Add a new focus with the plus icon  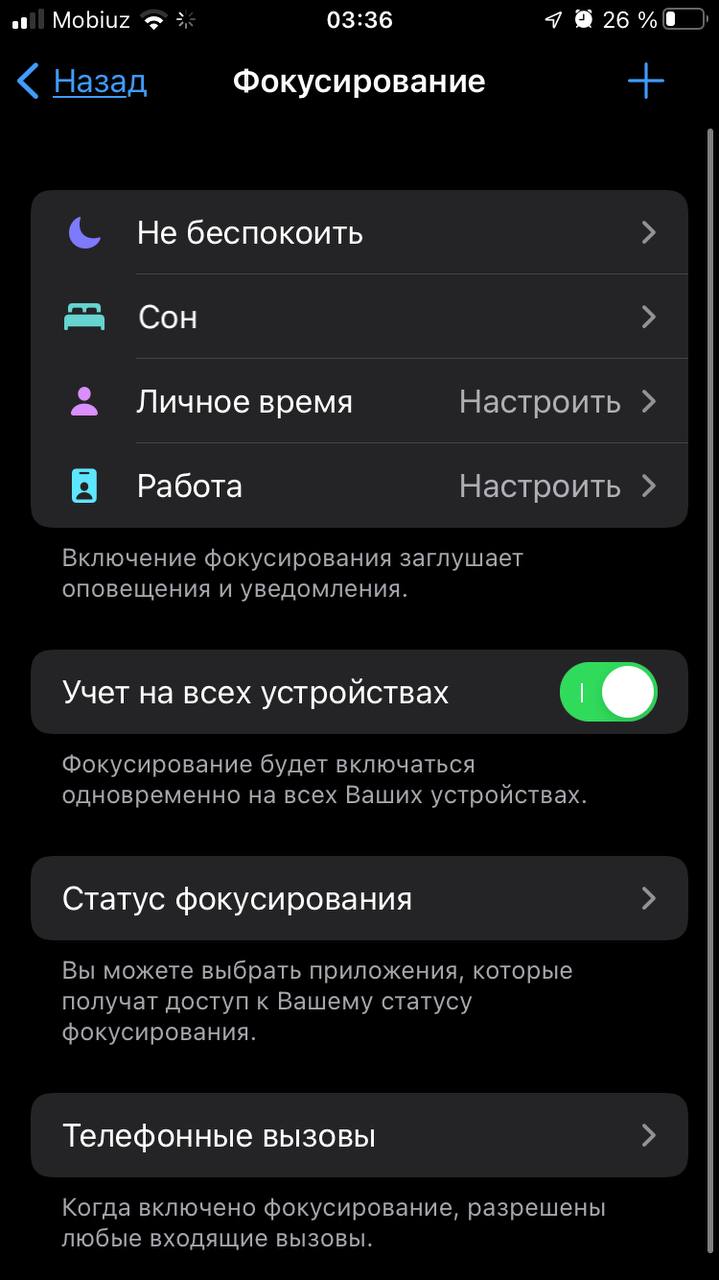pyautogui.click(x=646, y=82)
